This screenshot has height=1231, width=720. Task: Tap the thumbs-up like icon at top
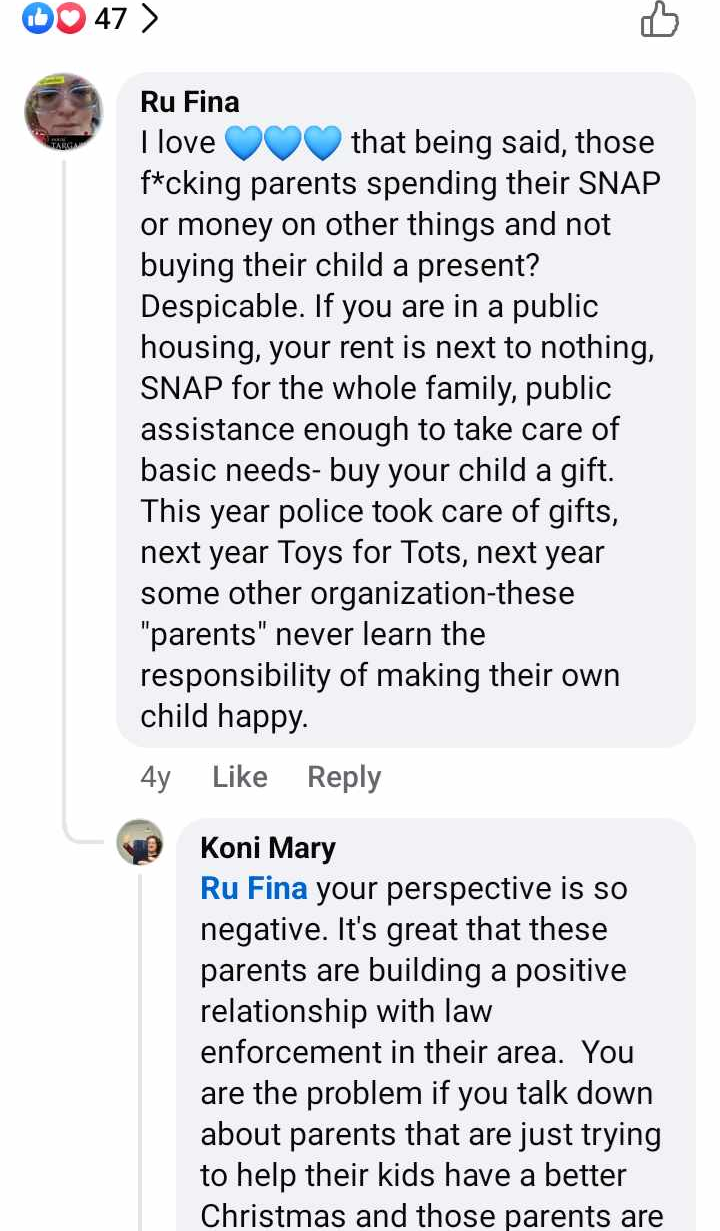pyautogui.click(x=659, y=19)
